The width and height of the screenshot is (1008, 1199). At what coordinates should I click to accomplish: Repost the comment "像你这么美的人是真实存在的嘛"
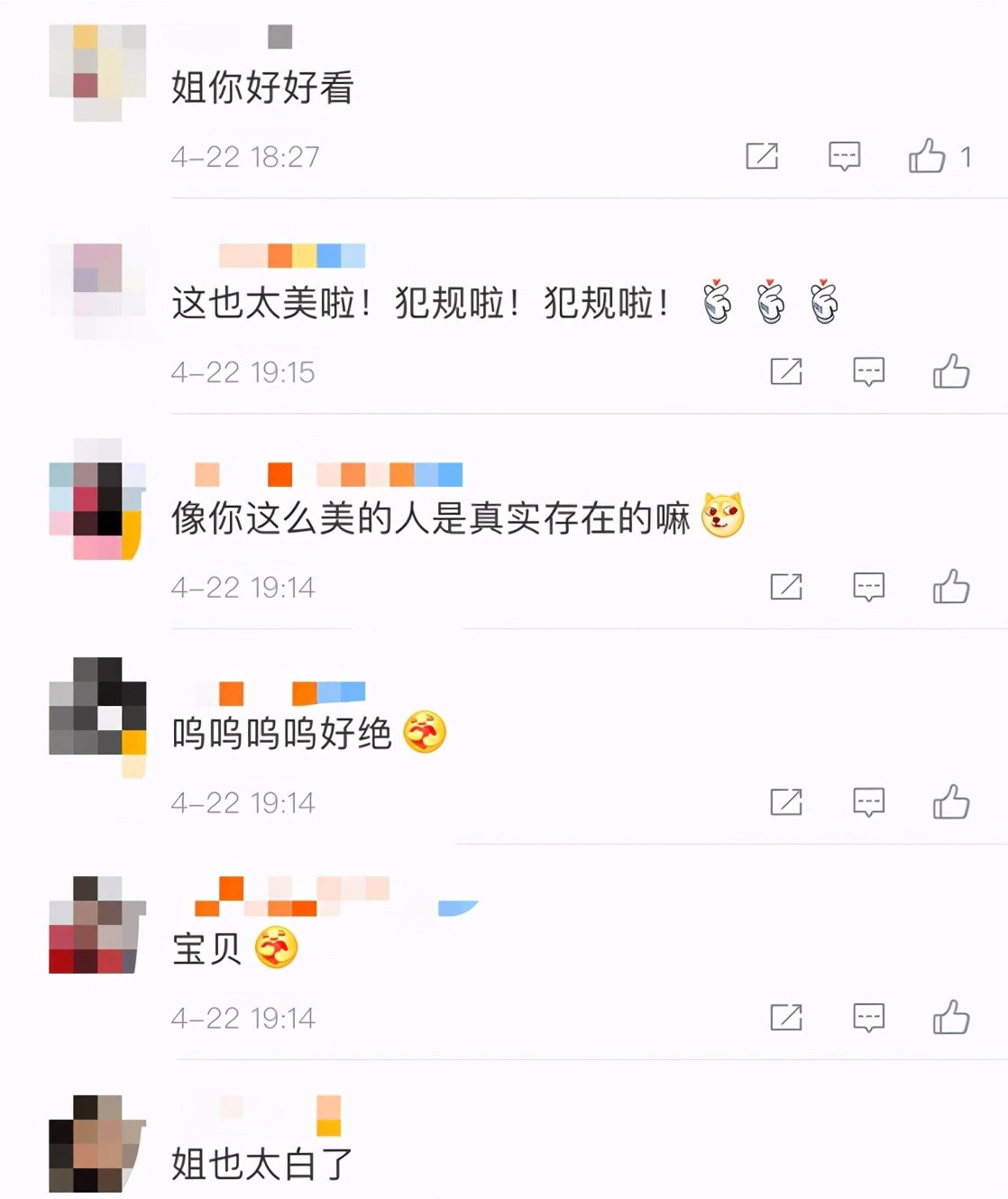coord(786,587)
